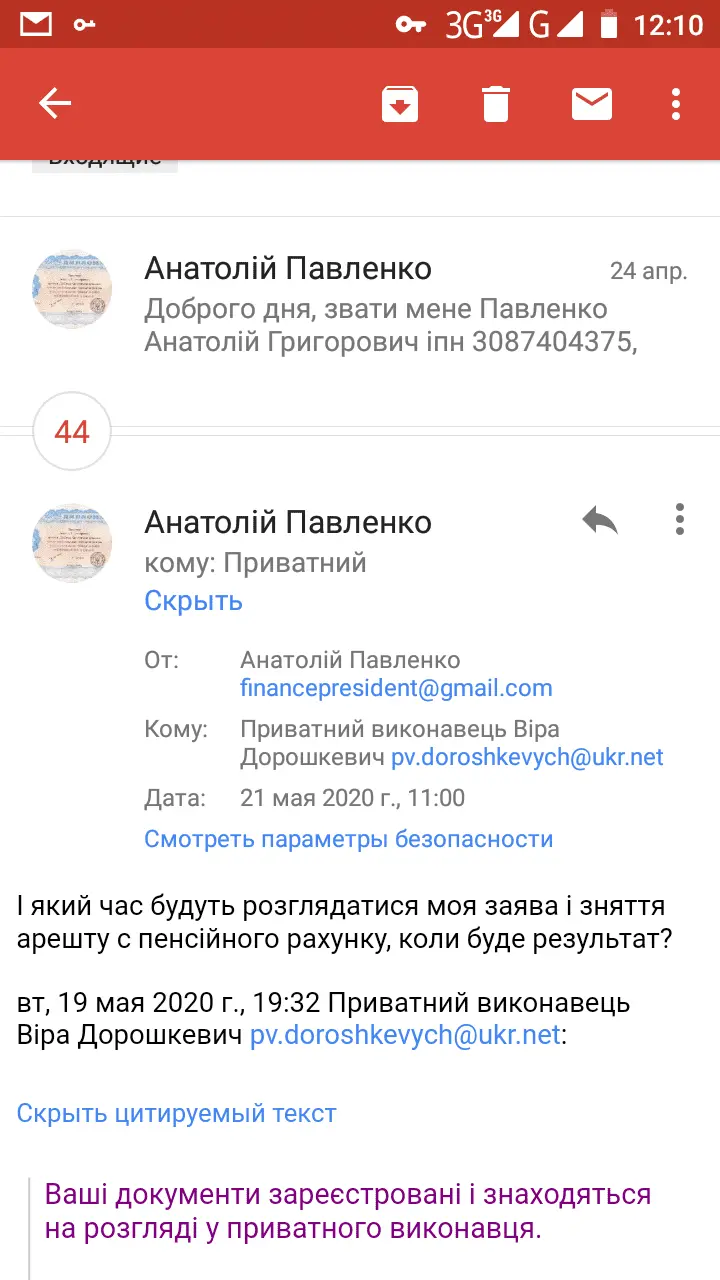The image size is (720, 1280).
Task: Delete this conversation with the trash icon
Action: pos(496,103)
